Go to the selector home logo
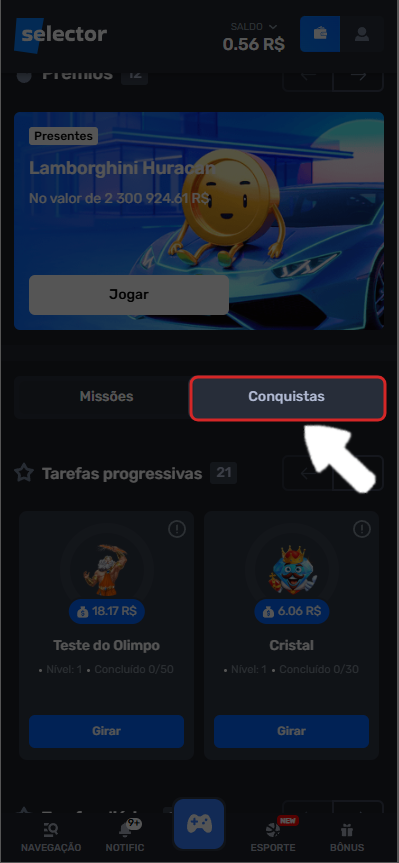Screen dimensions: 399x863 point(61,35)
